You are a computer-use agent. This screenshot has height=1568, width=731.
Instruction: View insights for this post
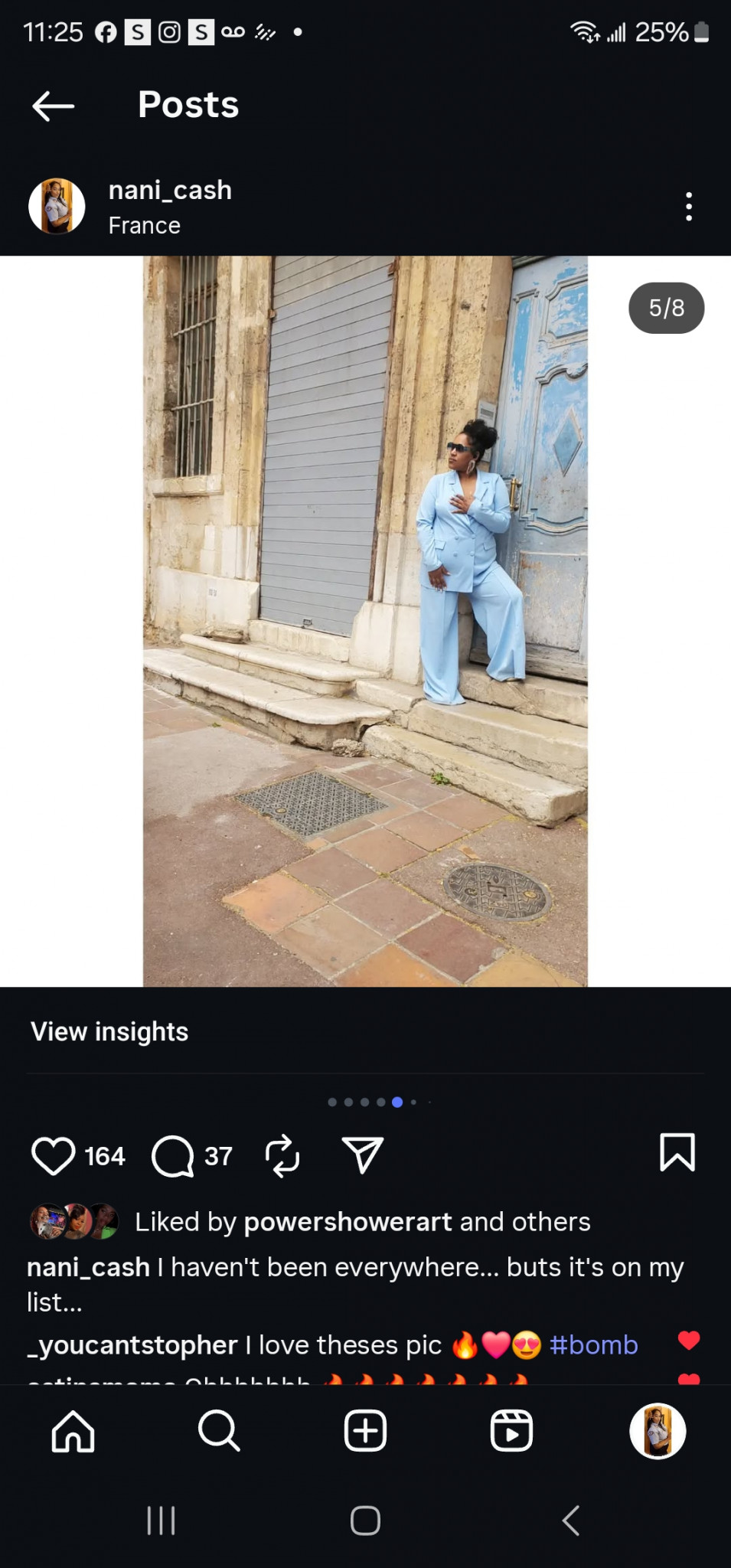point(109,1031)
